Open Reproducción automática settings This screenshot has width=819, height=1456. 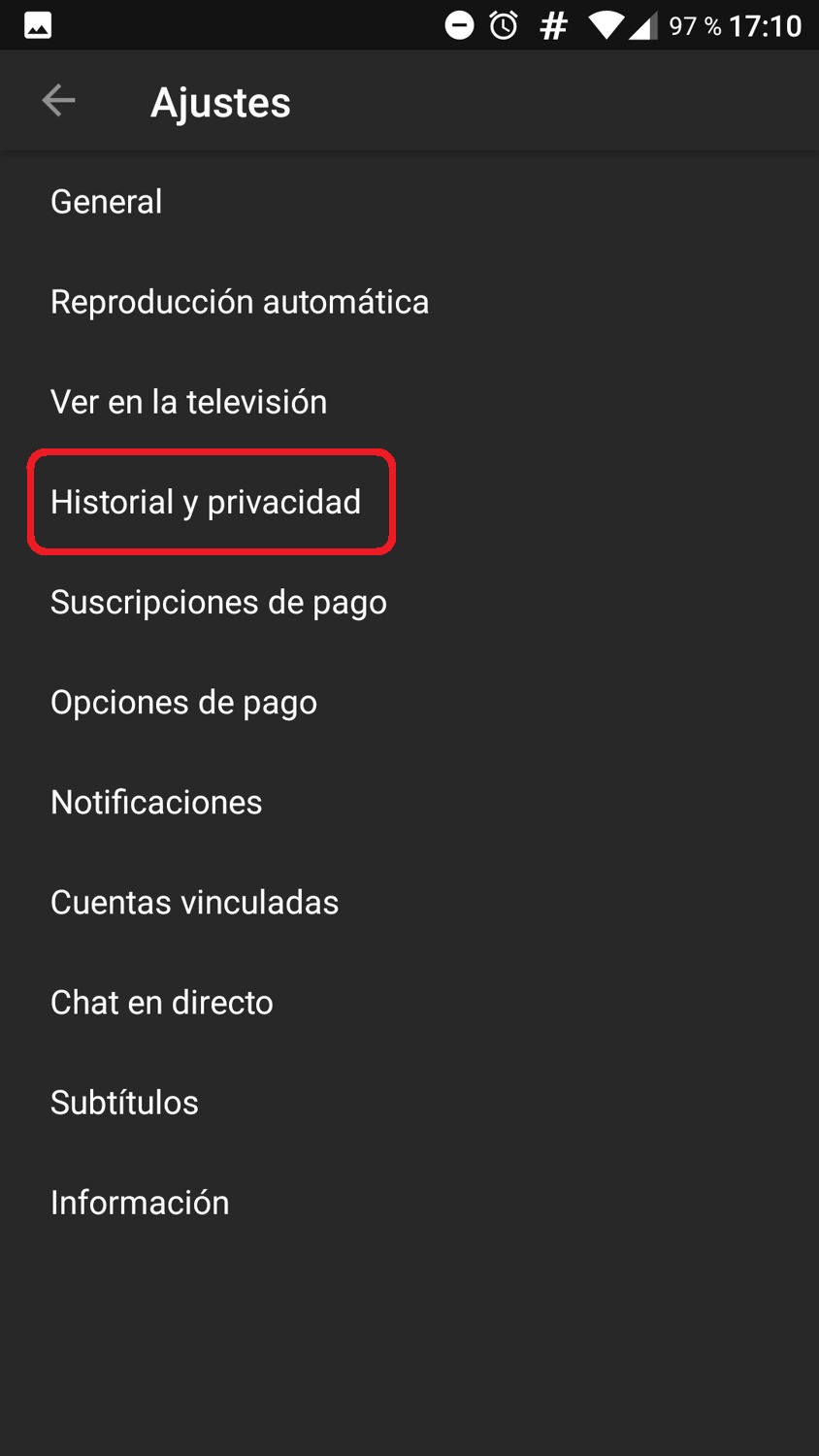coord(240,302)
